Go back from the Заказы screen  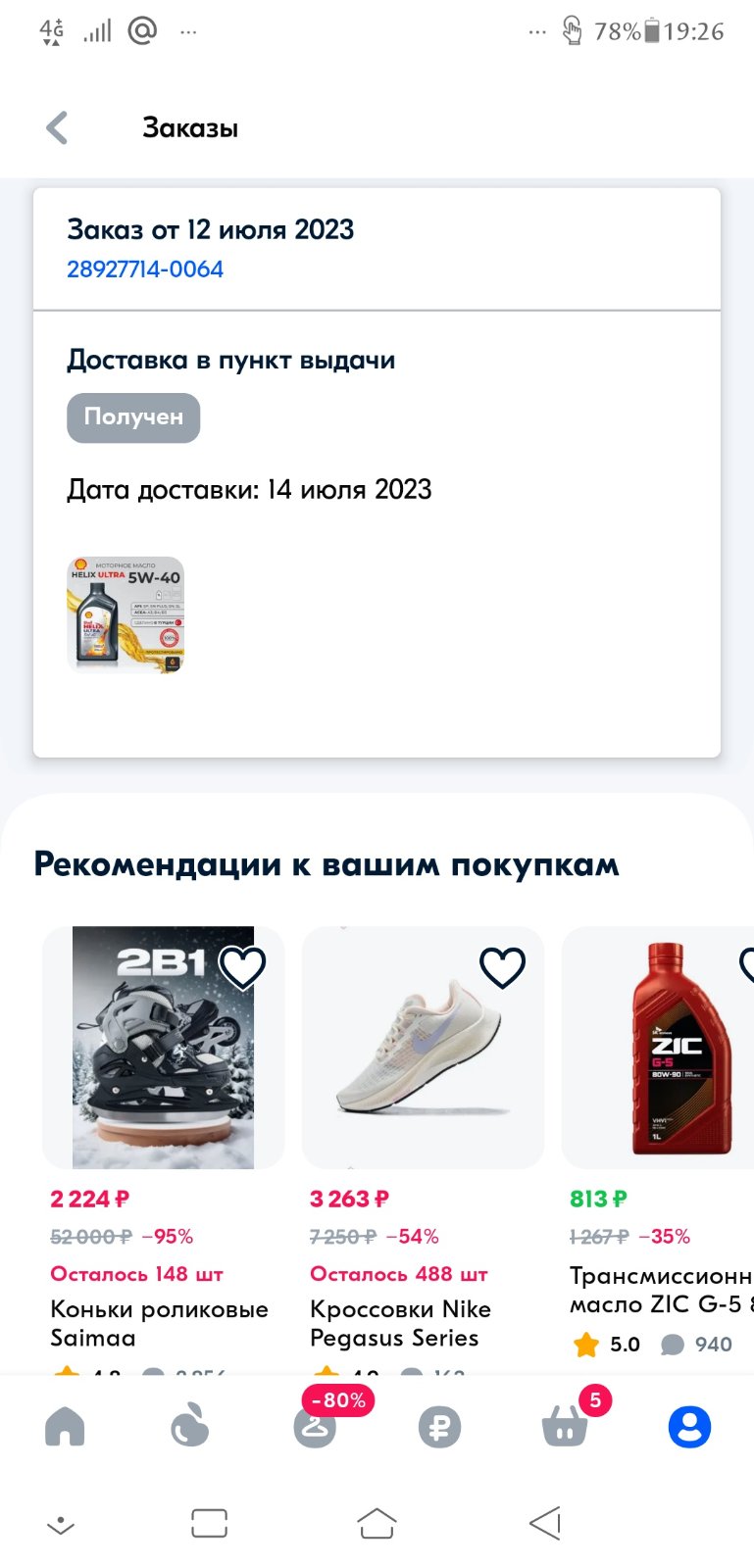tap(58, 127)
